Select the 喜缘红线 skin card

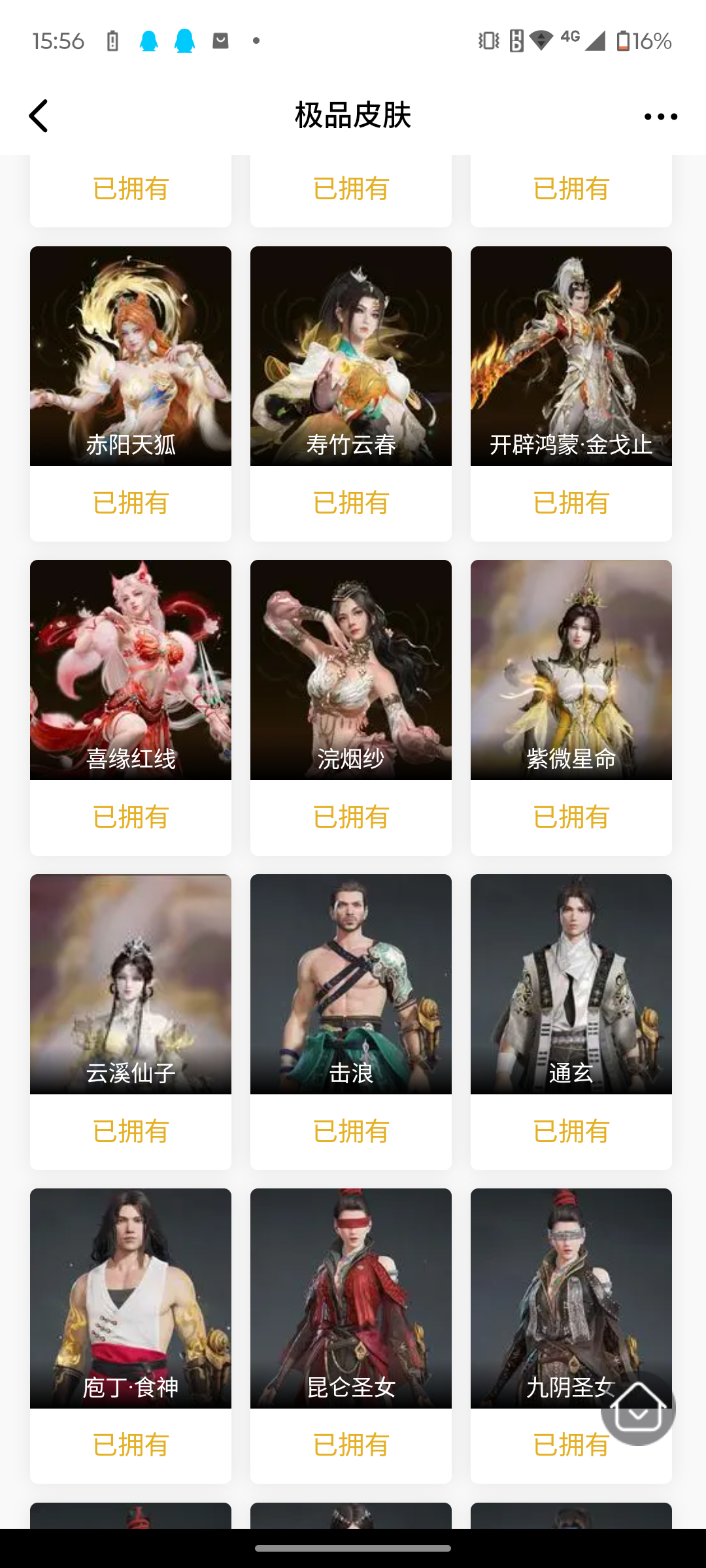tap(131, 670)
